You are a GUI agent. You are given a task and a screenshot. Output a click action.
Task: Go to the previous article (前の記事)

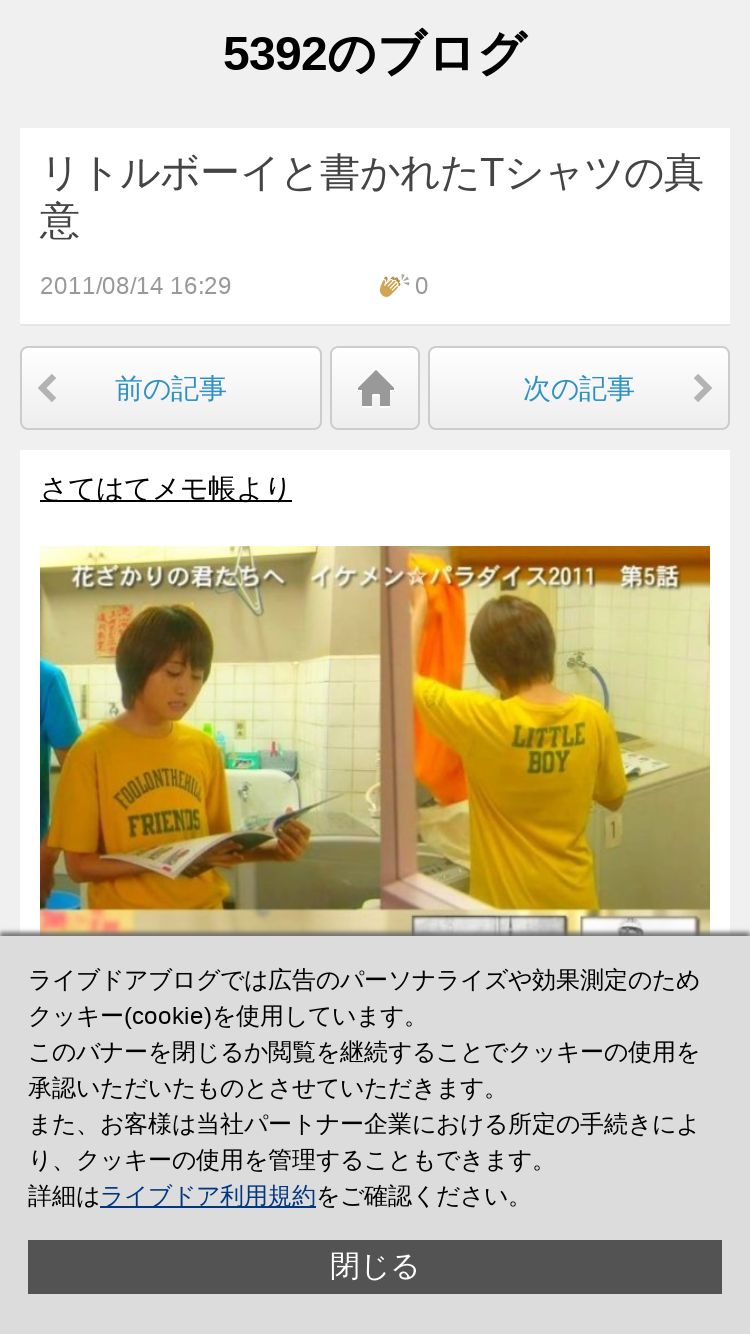pyautogui.click(x=171, y=388)
